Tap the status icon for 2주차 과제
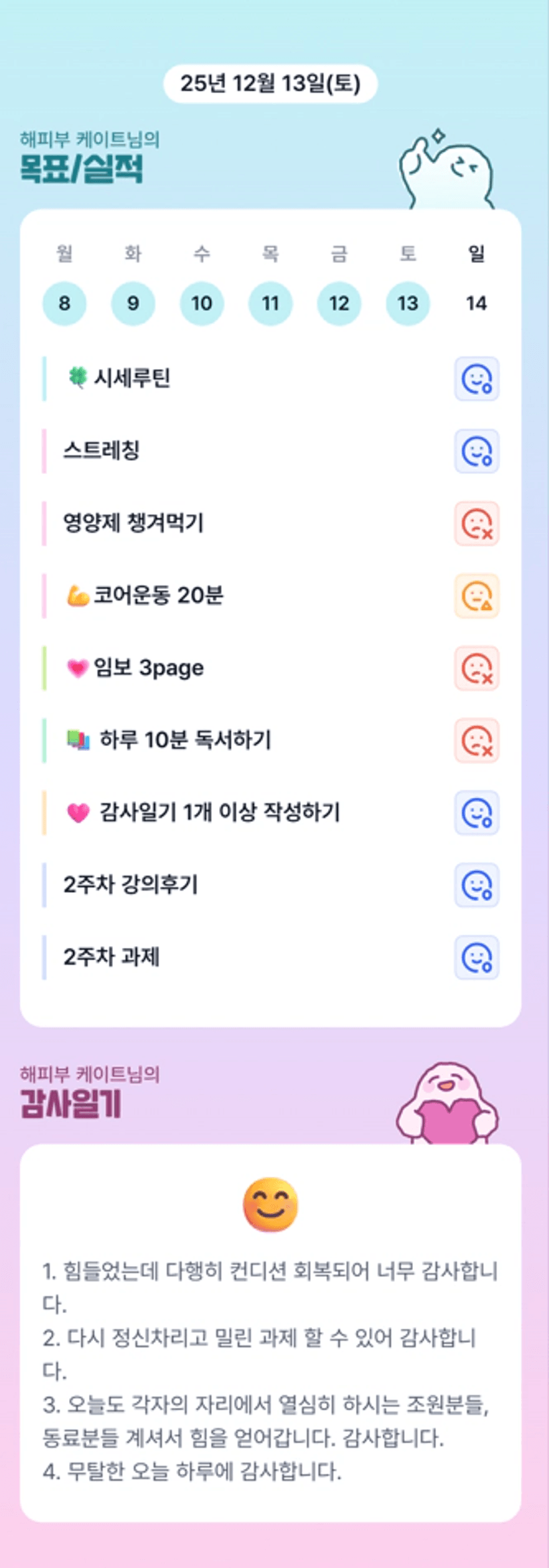Image resolution: width=549 pixels, height=1568 pixels. point(477,958)
